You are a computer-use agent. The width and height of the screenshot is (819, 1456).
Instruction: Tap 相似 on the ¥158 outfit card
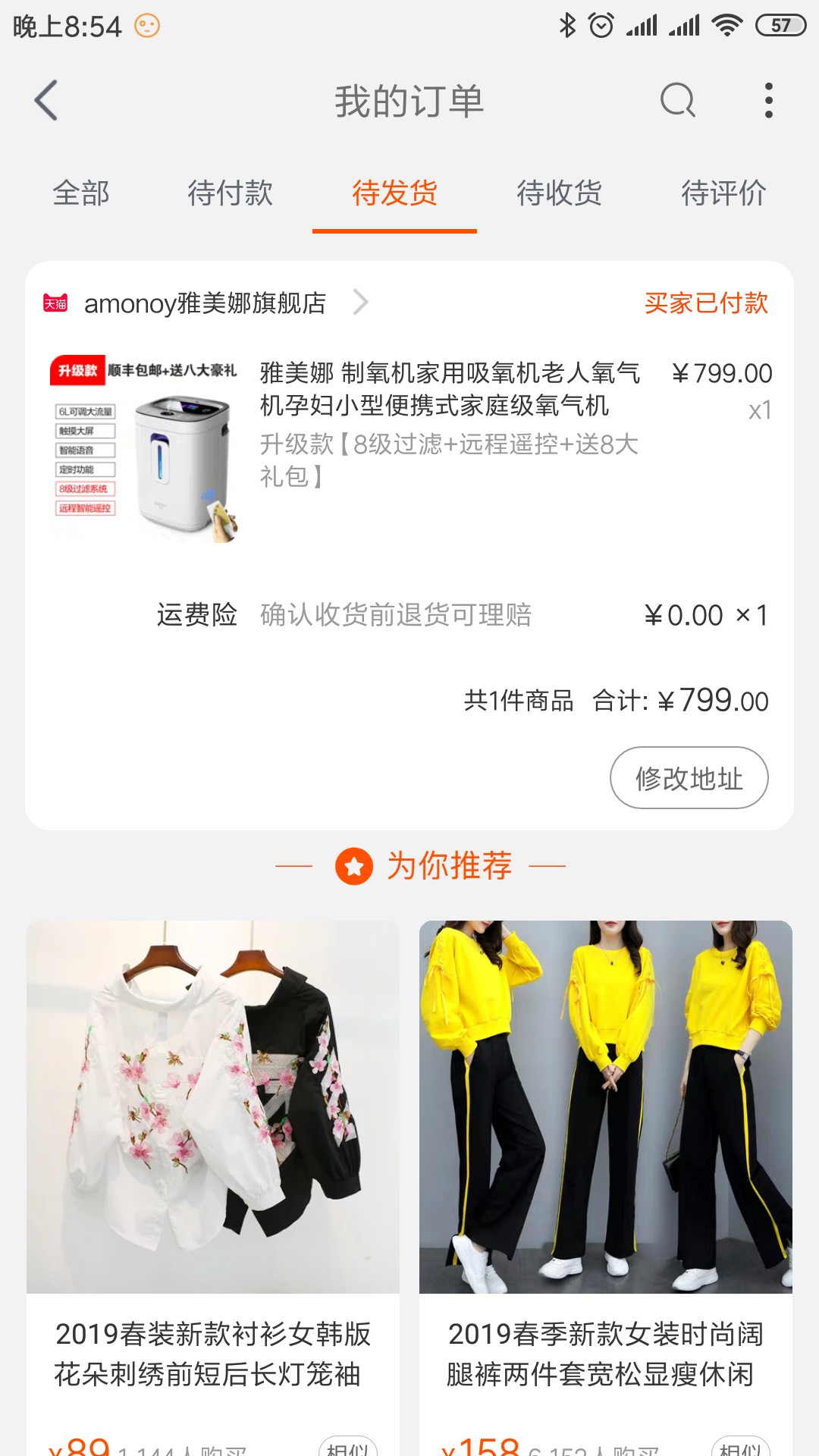(x=740, y=1447)
